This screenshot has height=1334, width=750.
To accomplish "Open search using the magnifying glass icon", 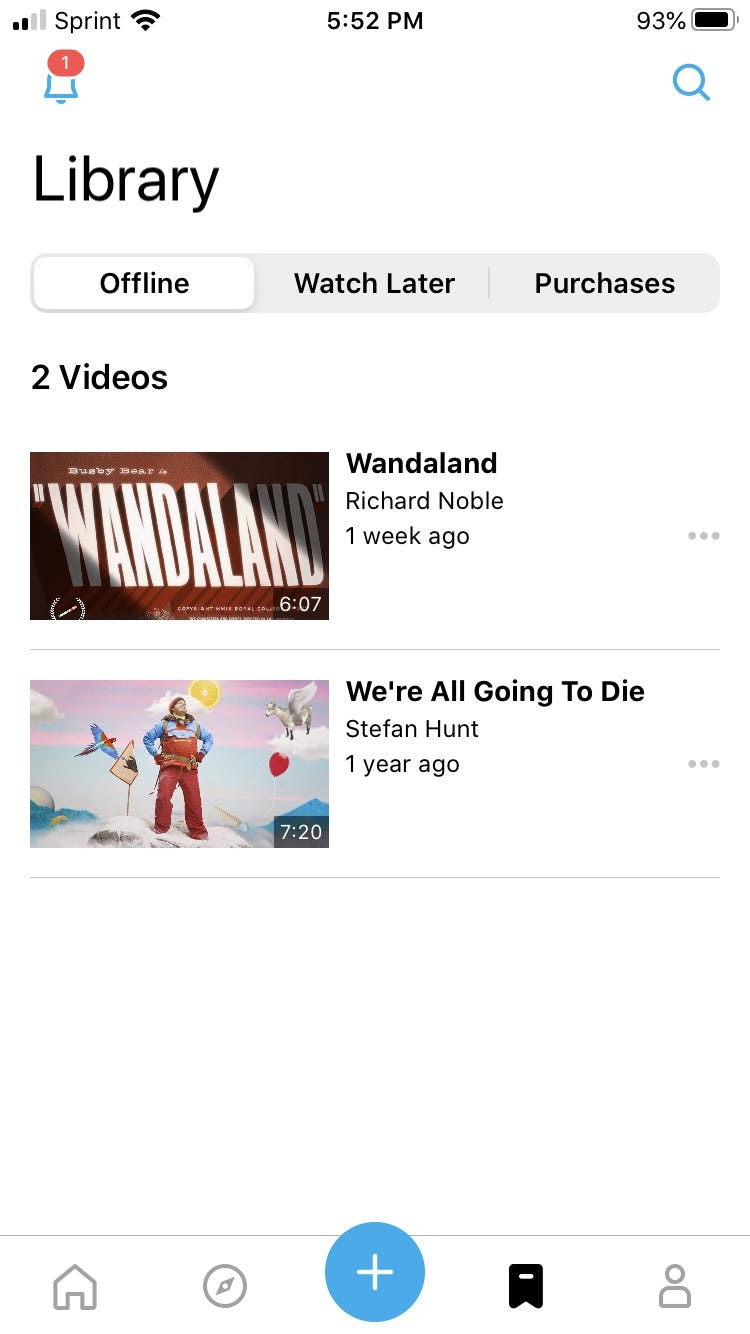I will [691, 84].
